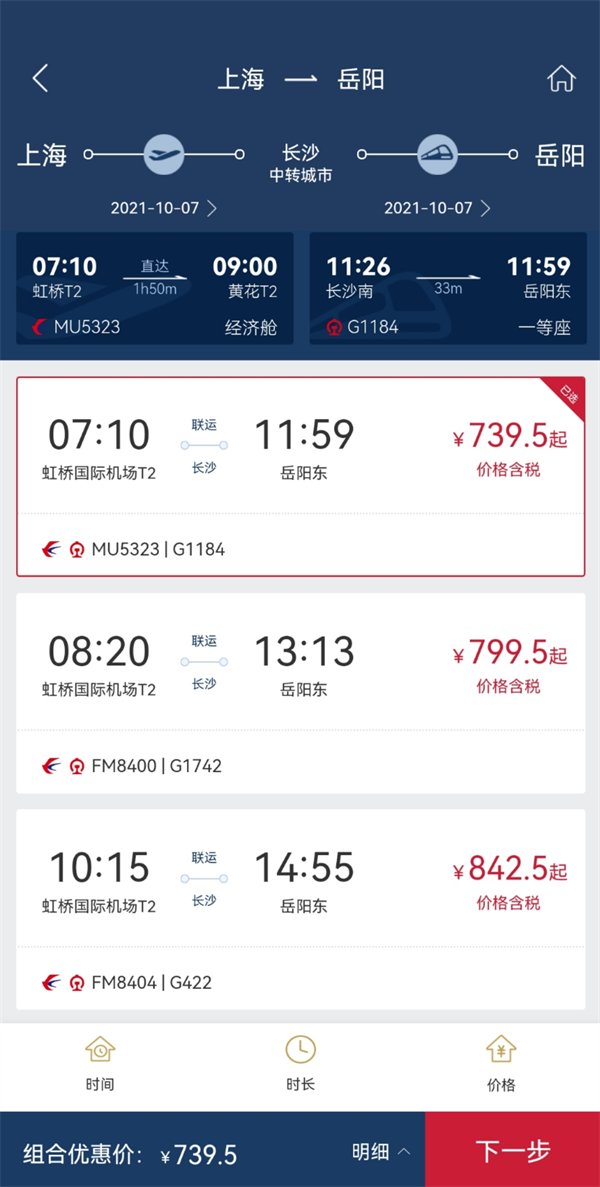Sort results by 时间
This screenshot has height=1187, width=600.
pyautogui.click(x=100, y=1064)
